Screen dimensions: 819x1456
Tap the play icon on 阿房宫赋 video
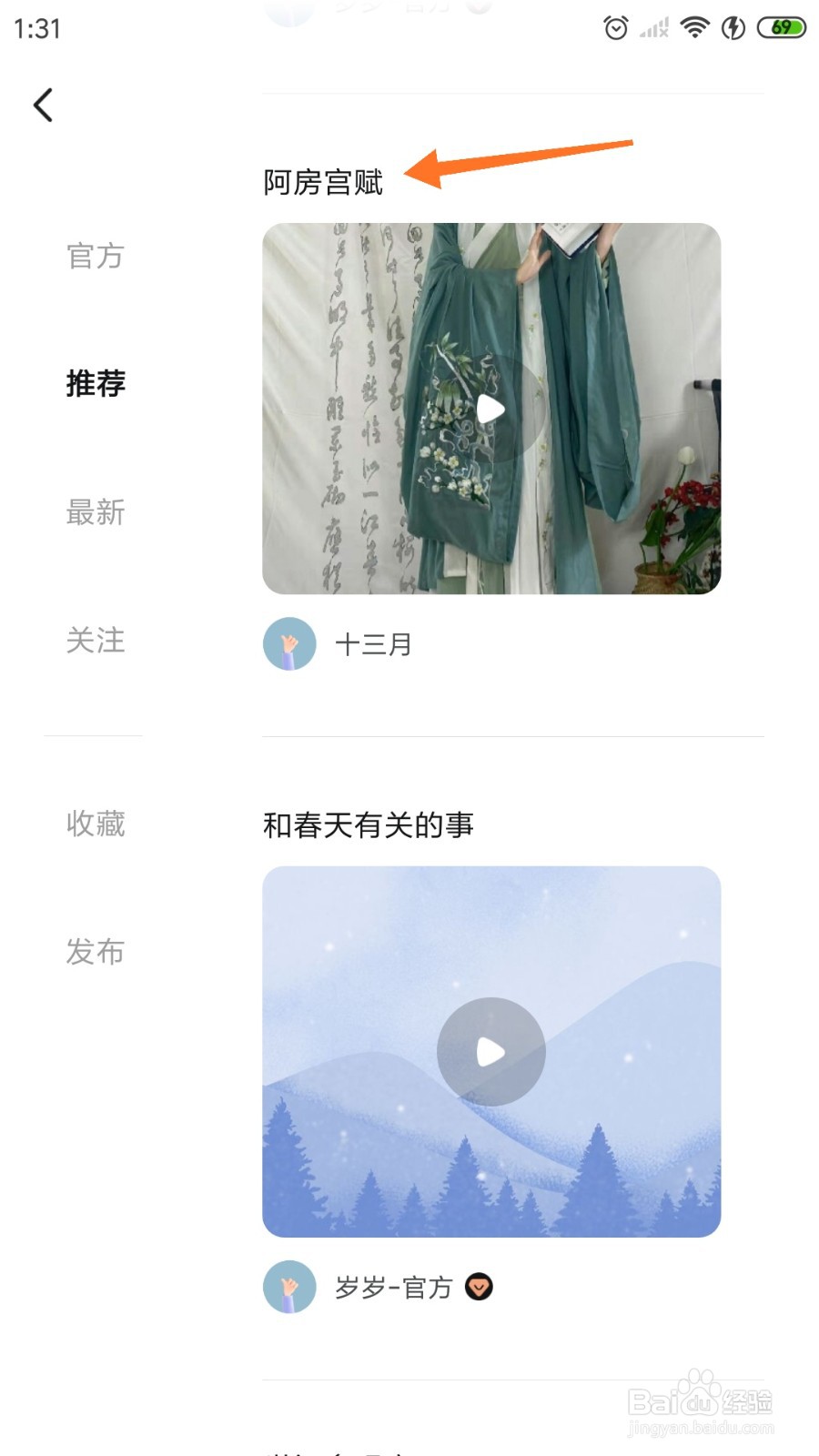coord(490,409)
